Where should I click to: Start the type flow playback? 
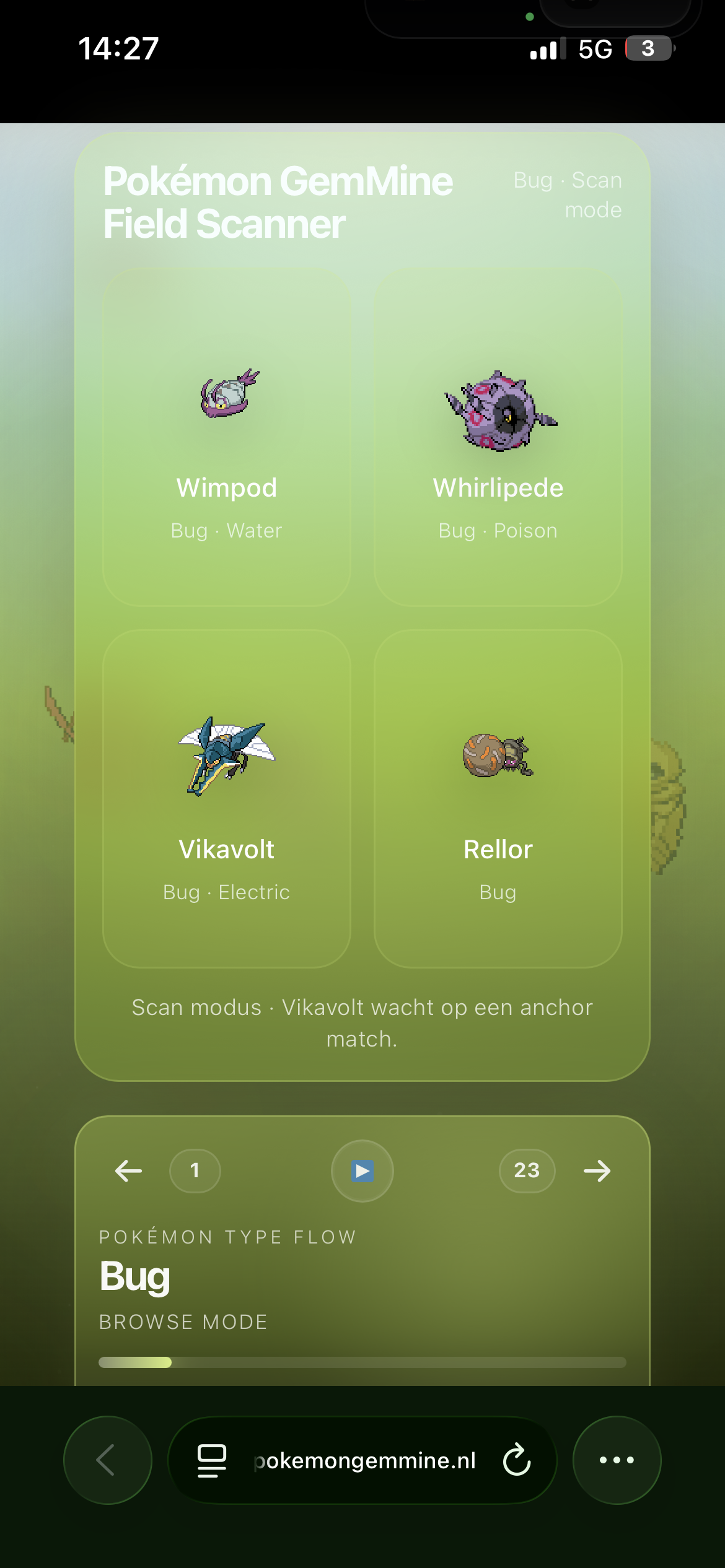(362, 1170)
